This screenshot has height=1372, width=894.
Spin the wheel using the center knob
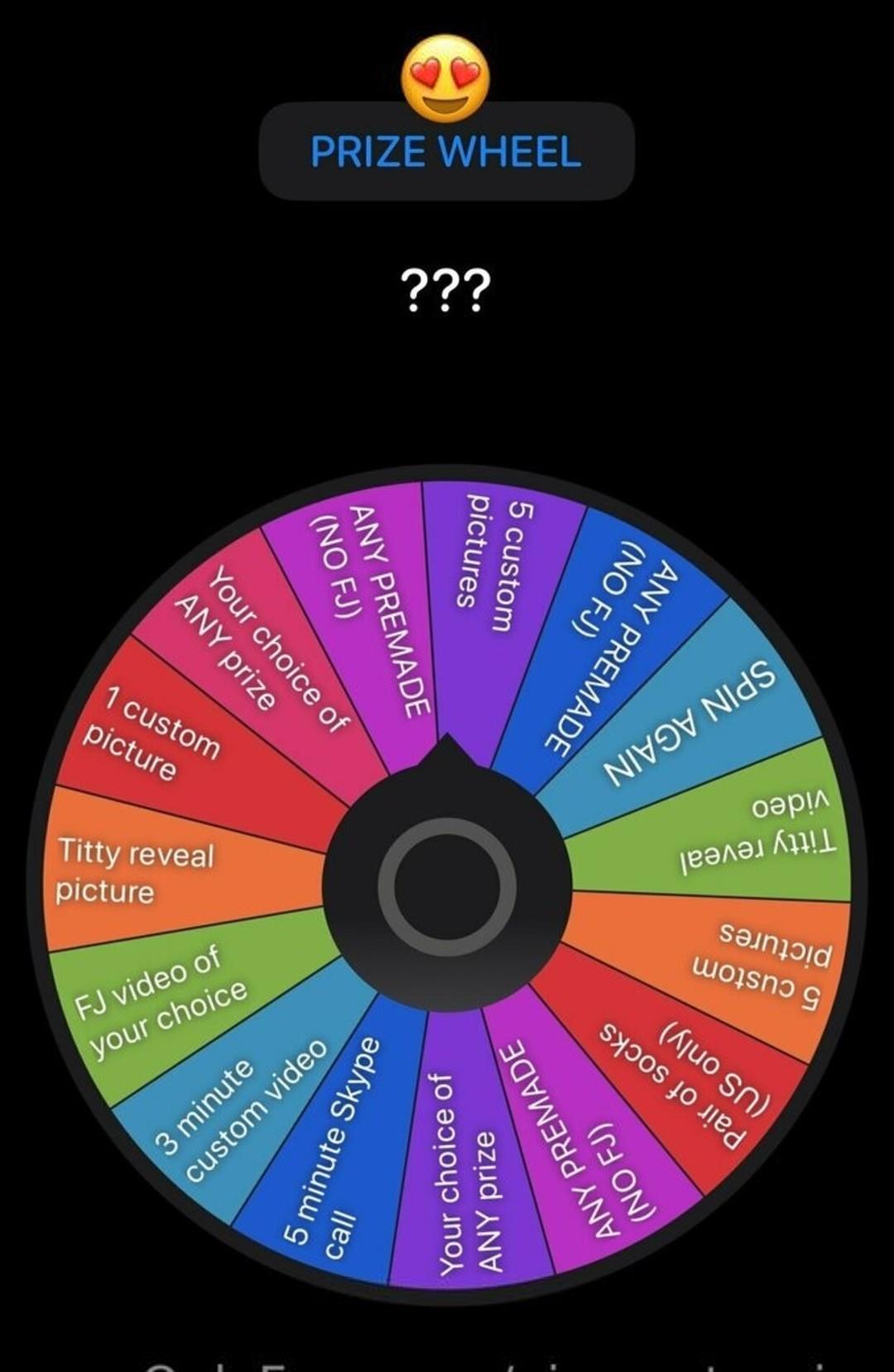pos(447,887)
